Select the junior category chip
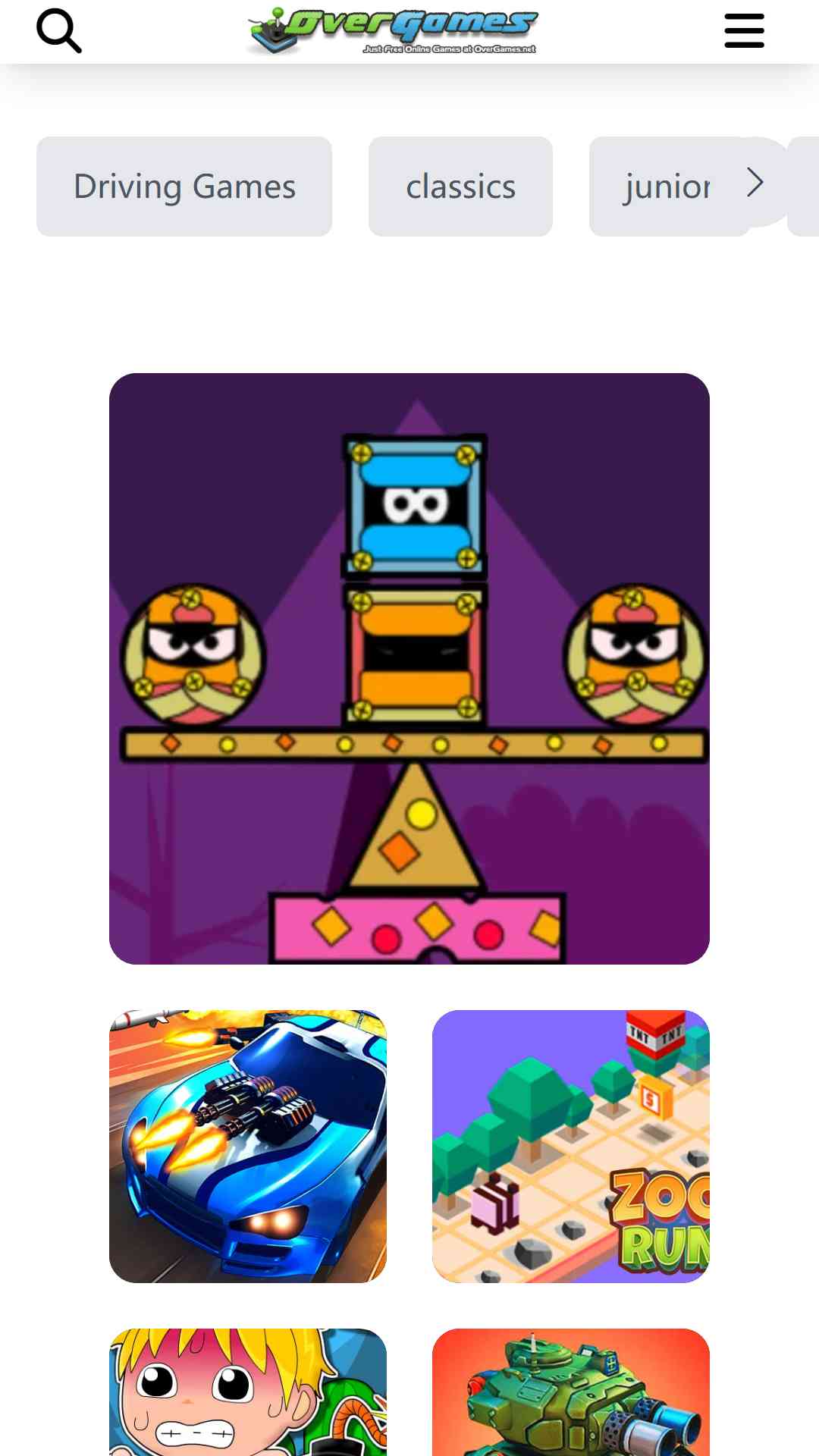Screen dimensions: 819x1456 click(667, 187)
